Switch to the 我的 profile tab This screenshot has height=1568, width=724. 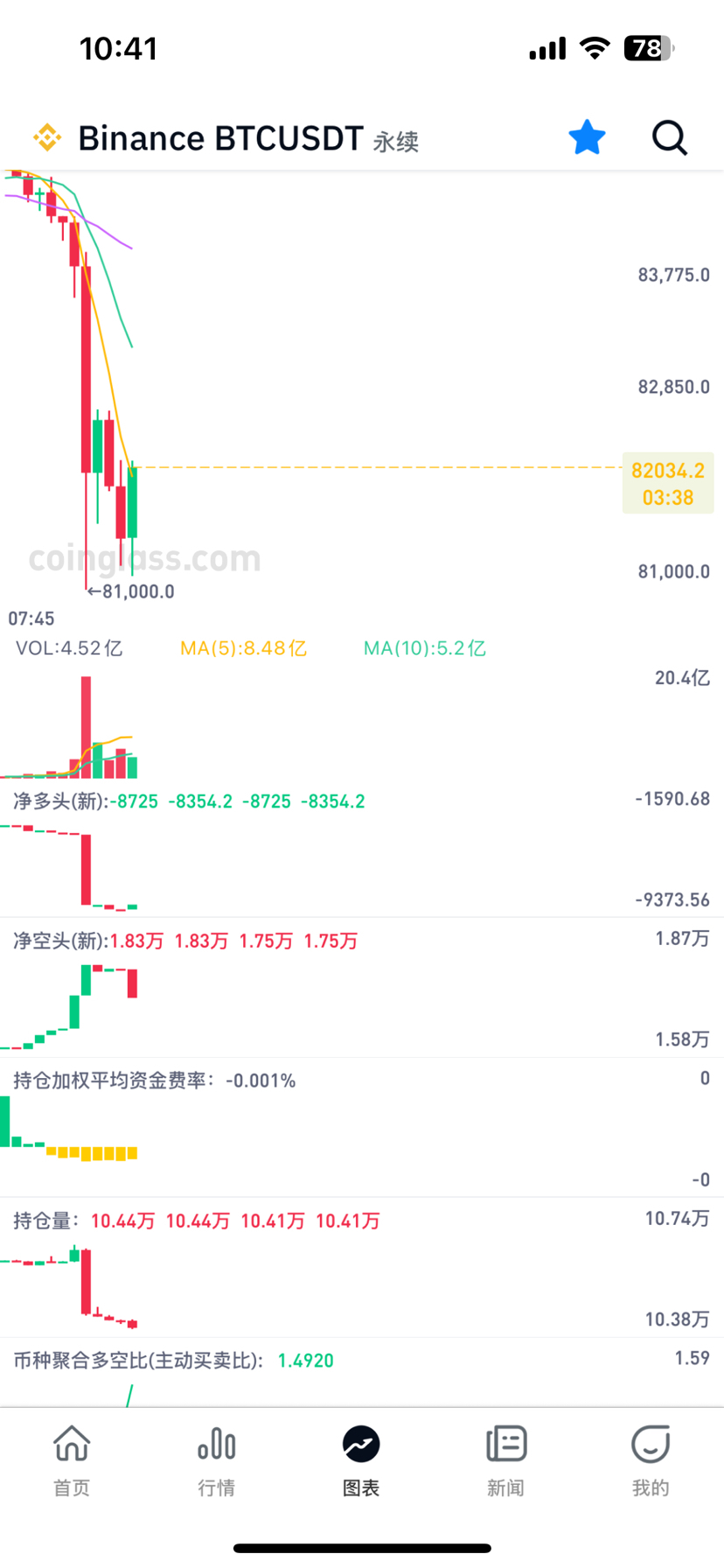tap(650, 1460)
